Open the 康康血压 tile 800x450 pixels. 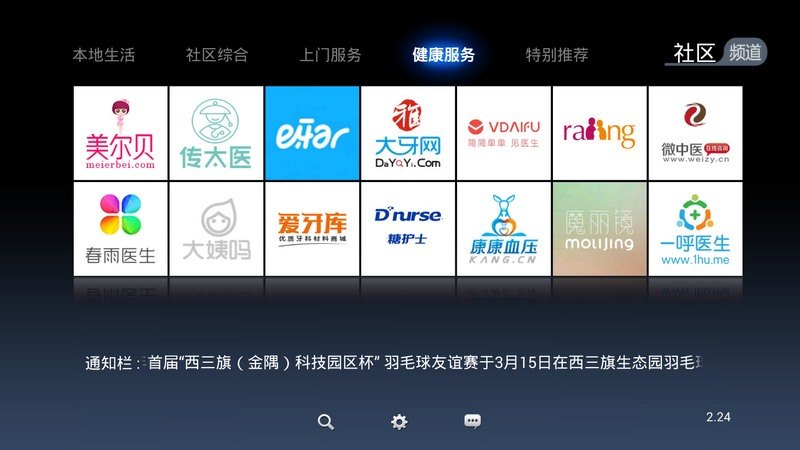tap(504, 229)
